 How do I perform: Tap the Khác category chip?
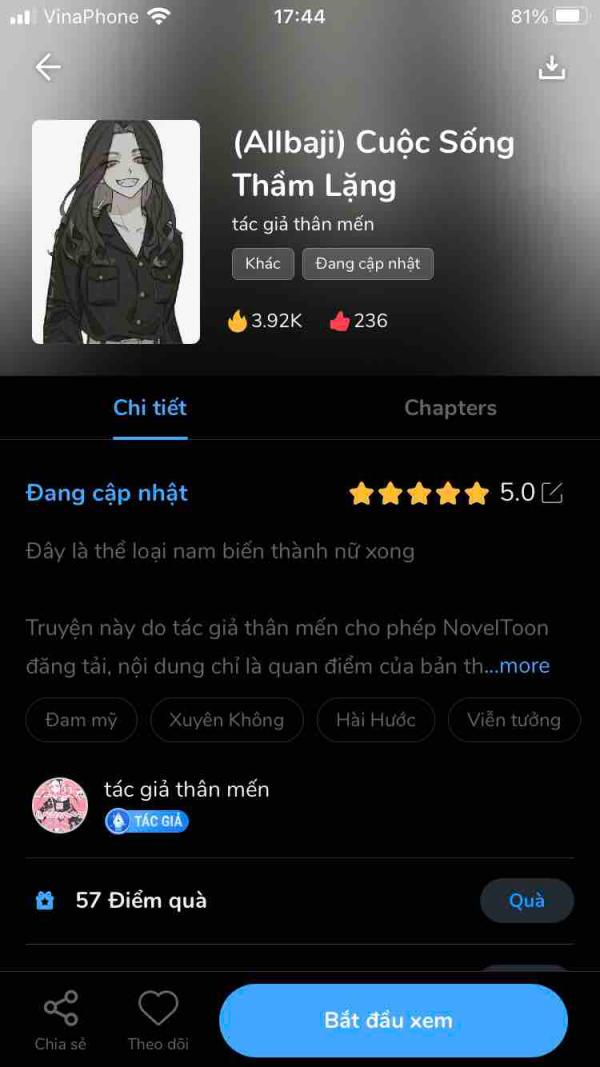point(263,264)
